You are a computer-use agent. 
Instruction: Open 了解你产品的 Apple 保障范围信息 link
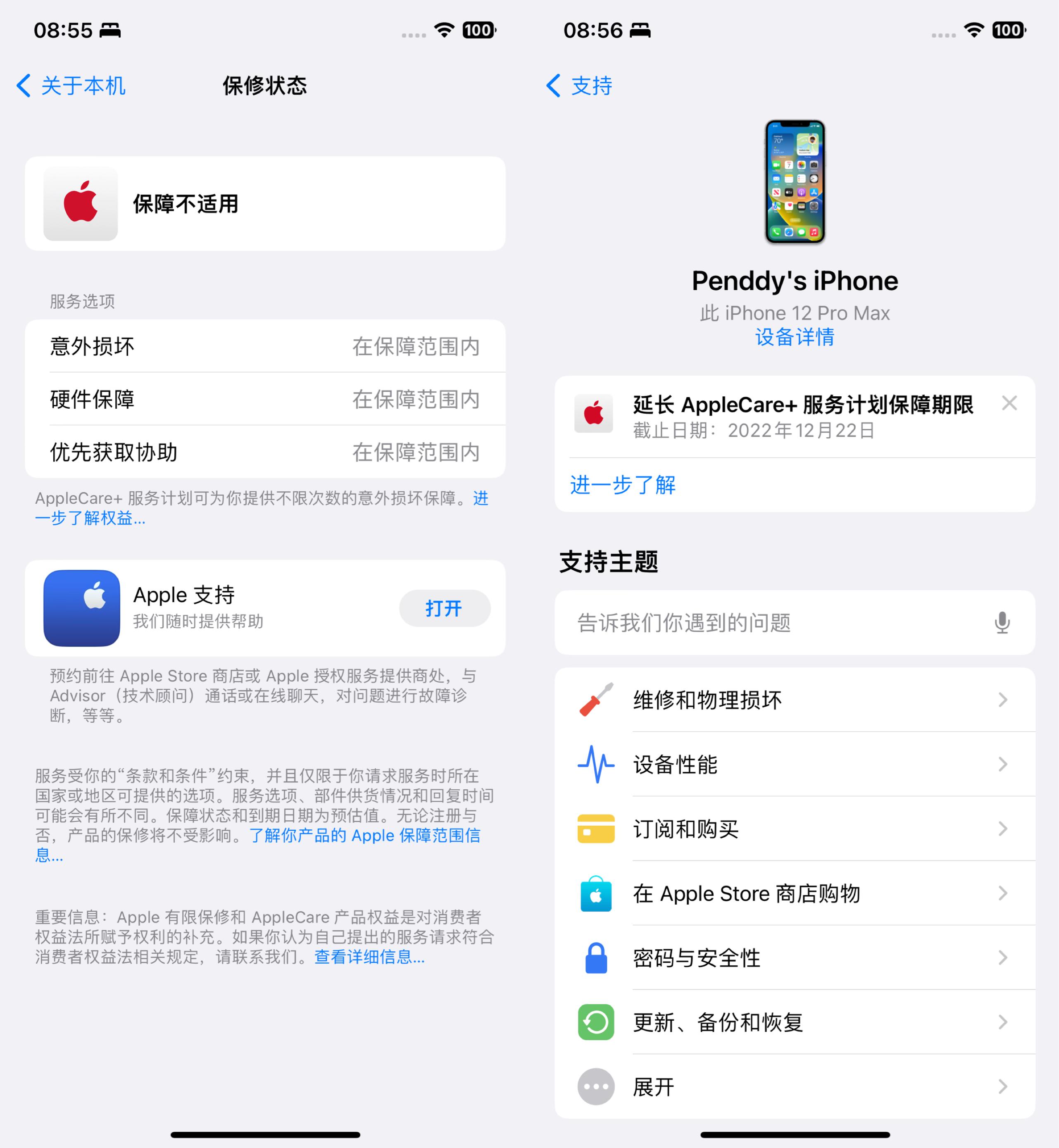[364, 835]
